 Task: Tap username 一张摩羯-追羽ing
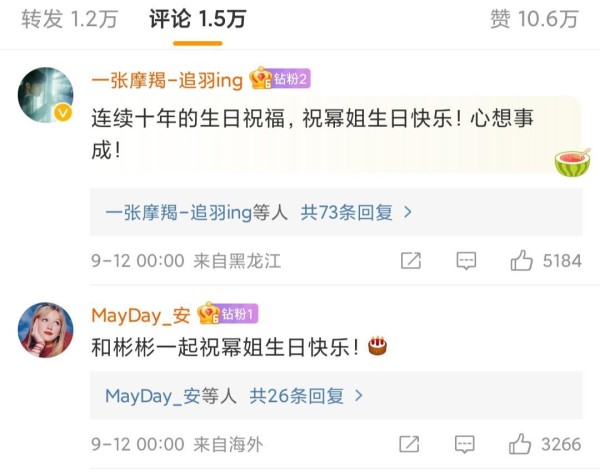pos(168,78)
